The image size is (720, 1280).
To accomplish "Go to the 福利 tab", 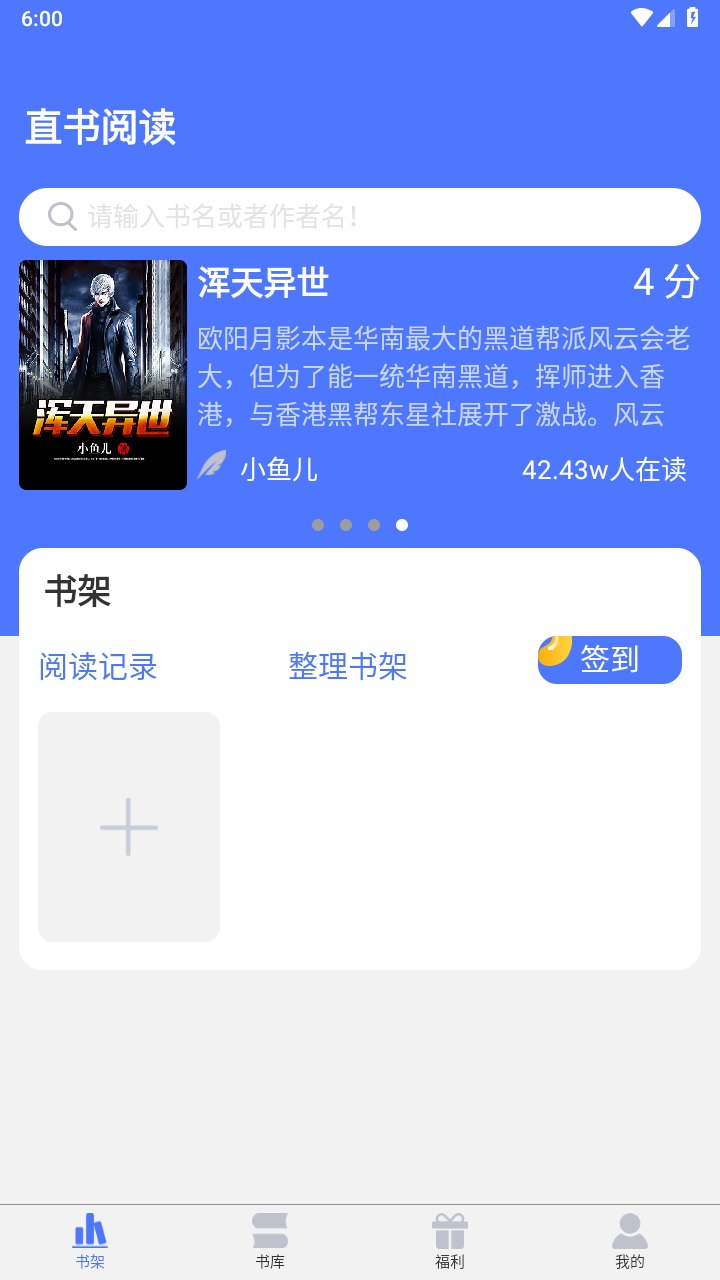I will (x=449, y=1240).
